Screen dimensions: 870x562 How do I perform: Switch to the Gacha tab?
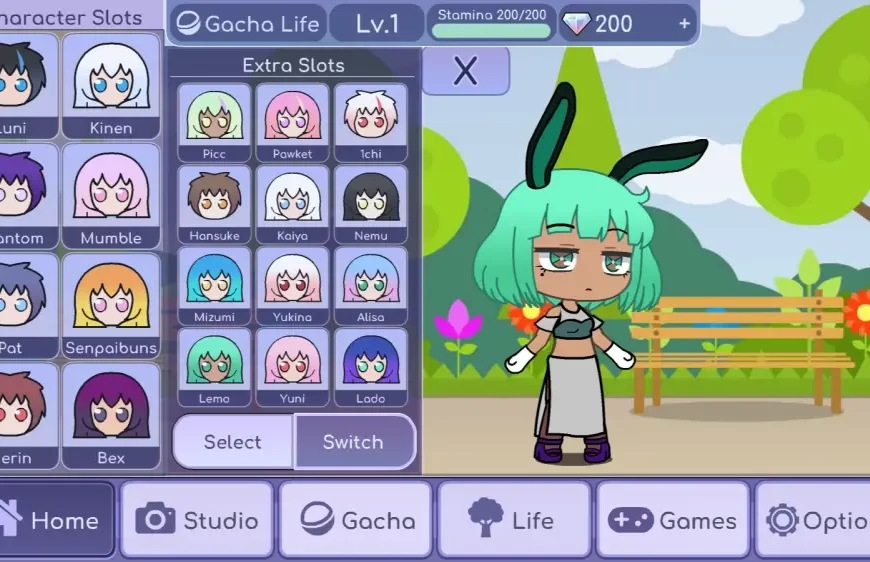pyautogui.click(x=356, y=520)
